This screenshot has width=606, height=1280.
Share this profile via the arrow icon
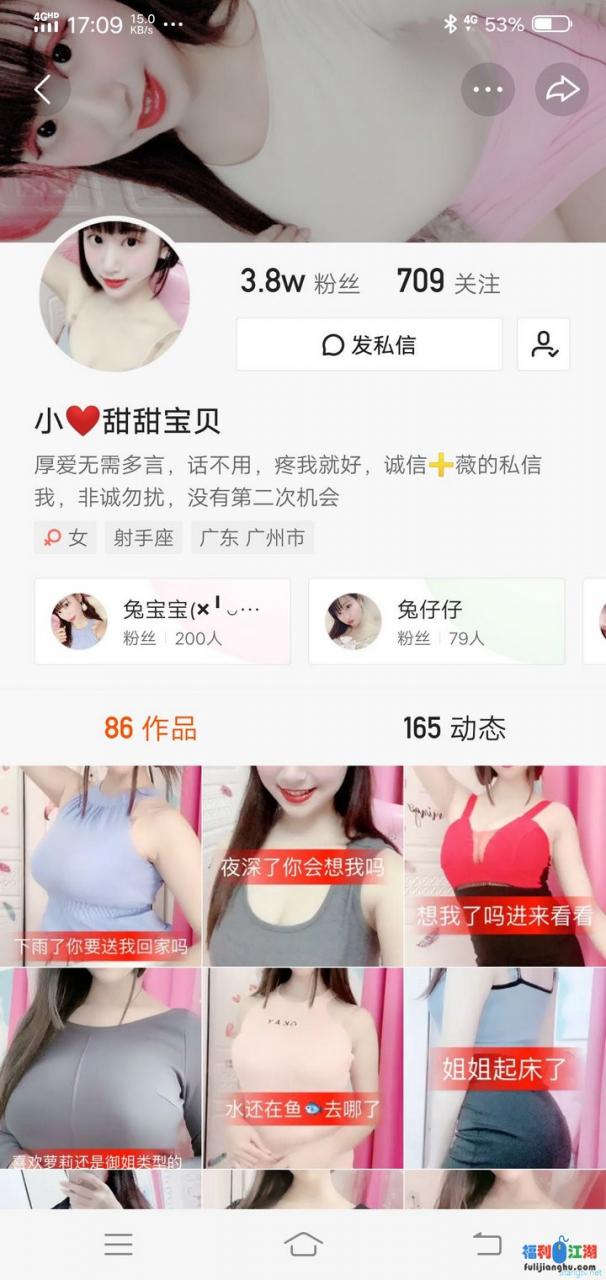563,90
